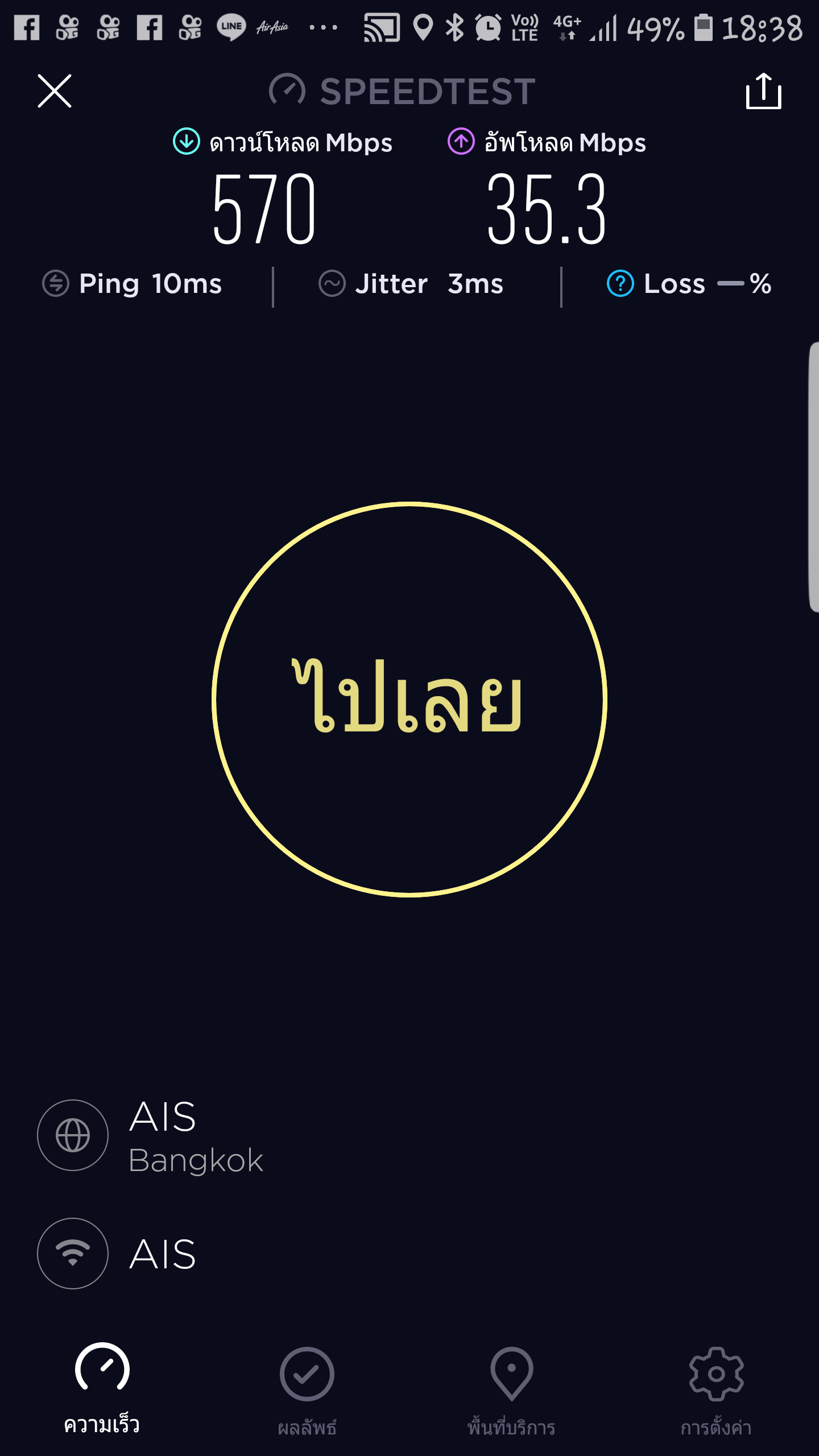Open the AIS network connection row

pos(117,1254)
